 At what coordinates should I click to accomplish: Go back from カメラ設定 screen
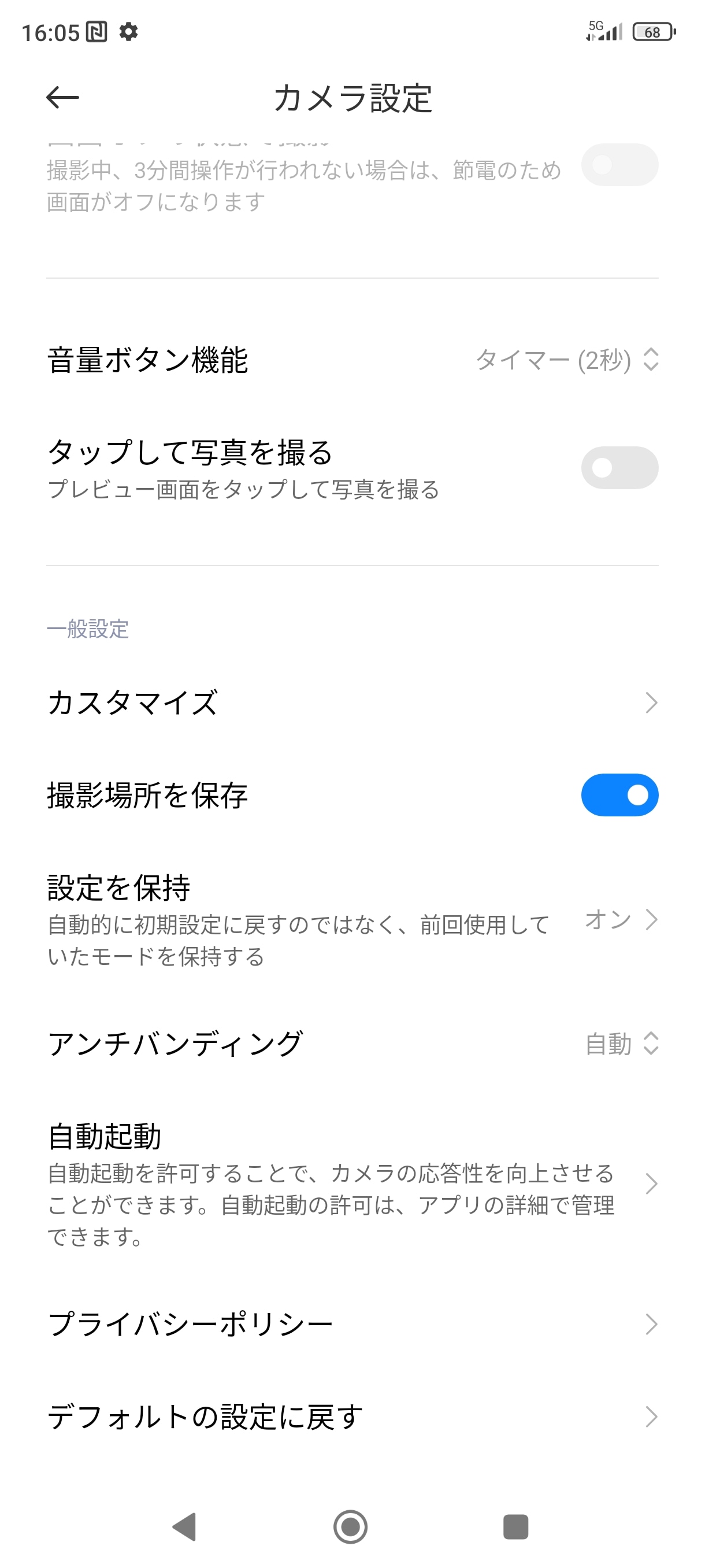(62, 97)
